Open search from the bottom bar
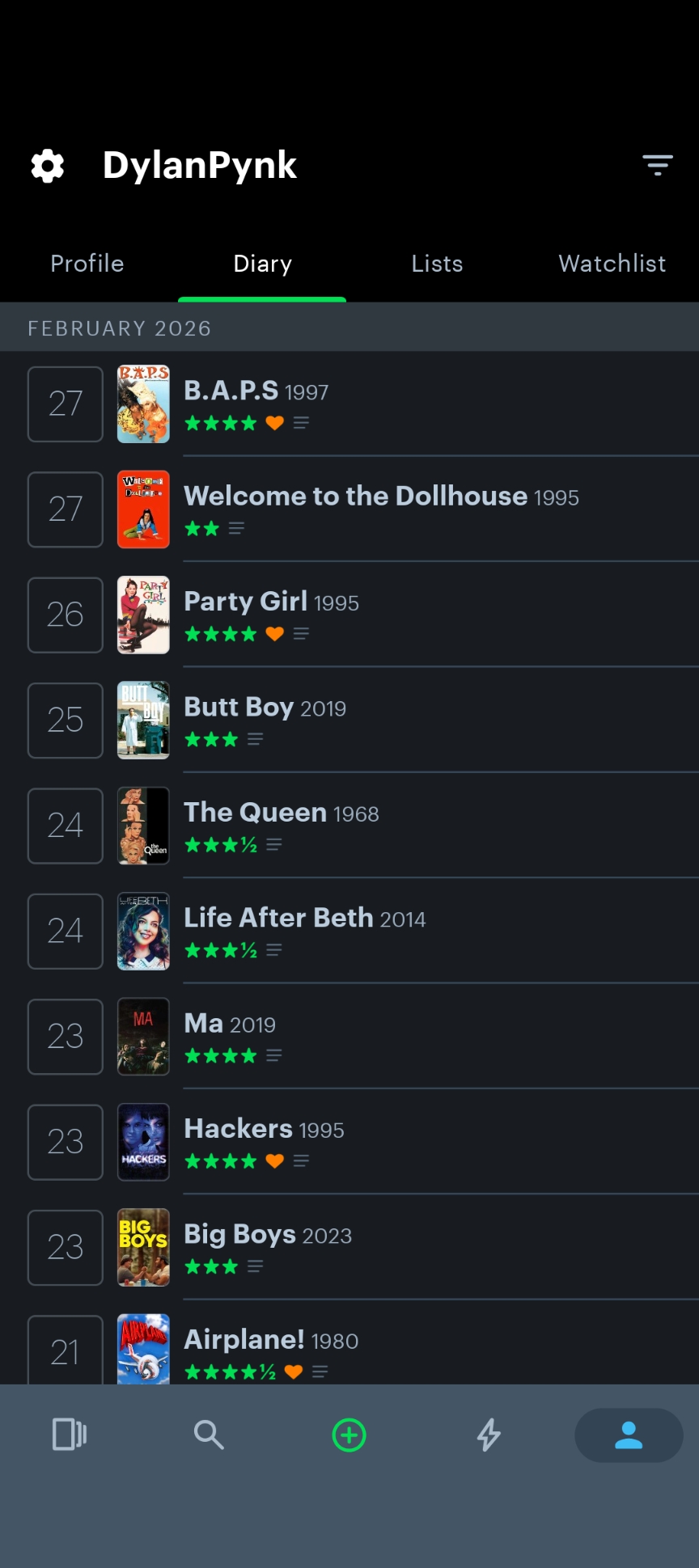Screen dimensions: 699x1568 209,1435
